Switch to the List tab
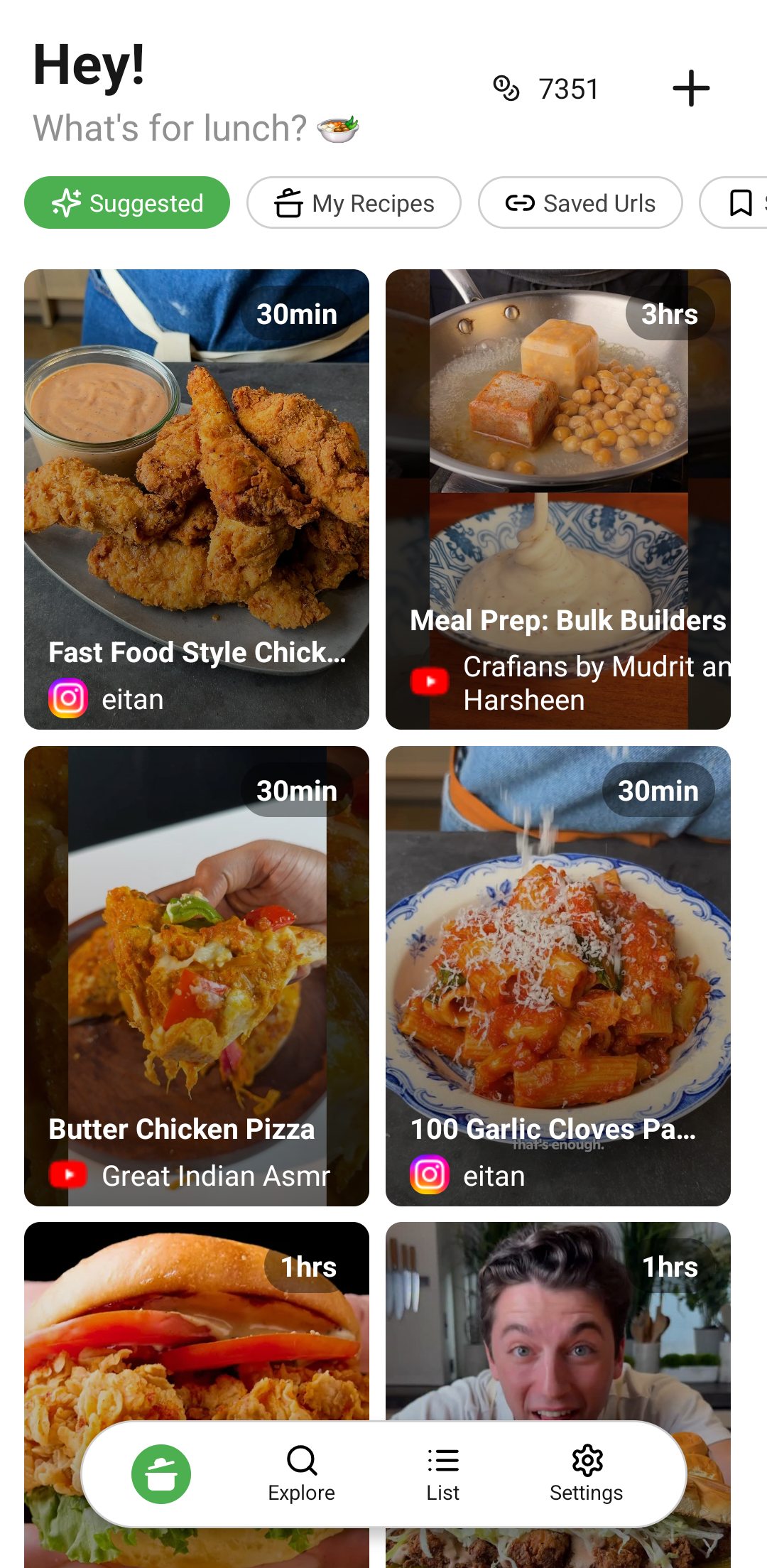 pyautogui.click(x=443, y=1474)
